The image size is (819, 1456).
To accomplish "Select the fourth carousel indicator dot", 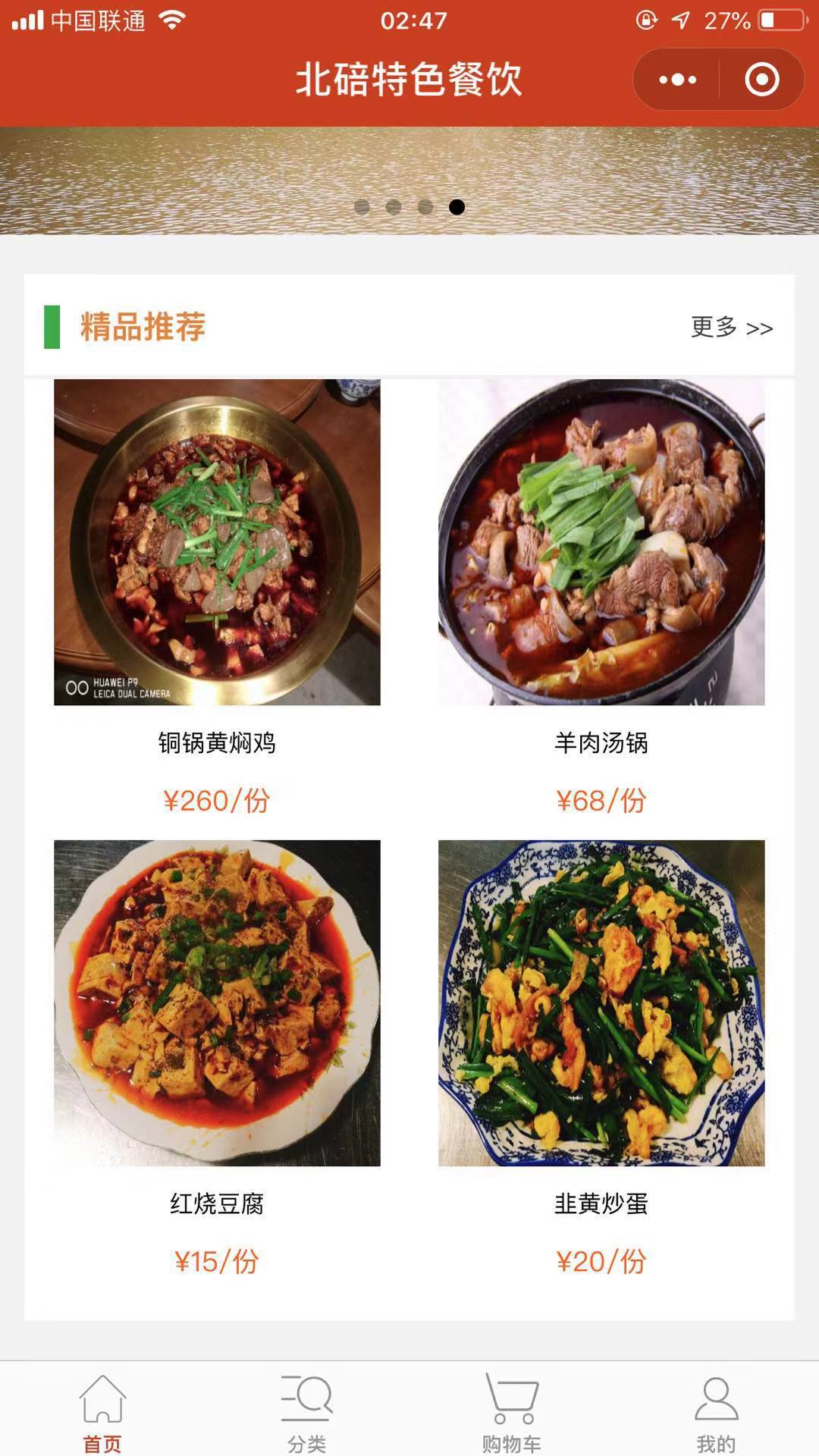I will [456, 206].
